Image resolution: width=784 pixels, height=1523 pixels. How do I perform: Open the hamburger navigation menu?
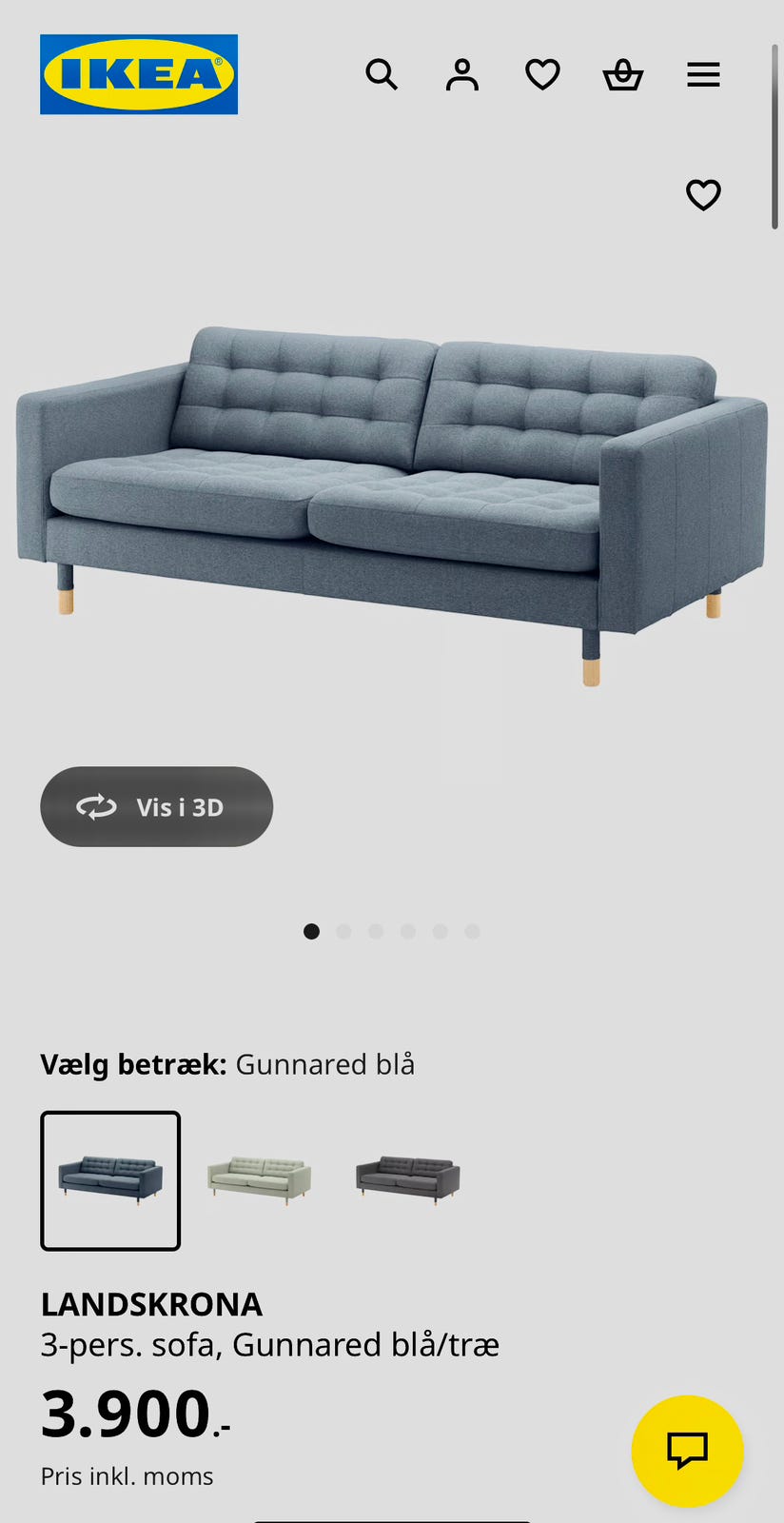[x=703, y=74]
